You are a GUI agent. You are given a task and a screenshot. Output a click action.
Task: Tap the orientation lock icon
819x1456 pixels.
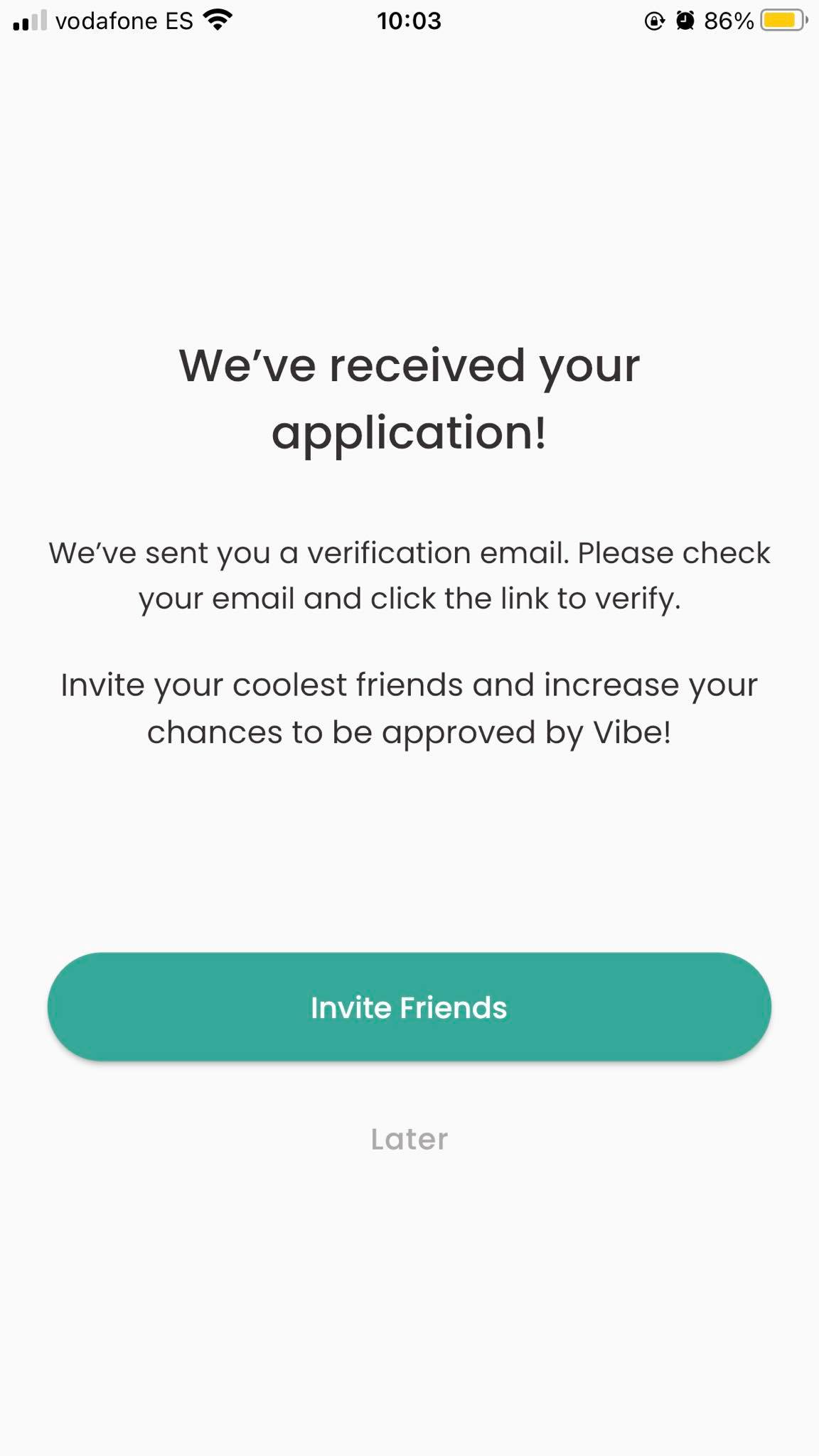(x=653, y=21)
